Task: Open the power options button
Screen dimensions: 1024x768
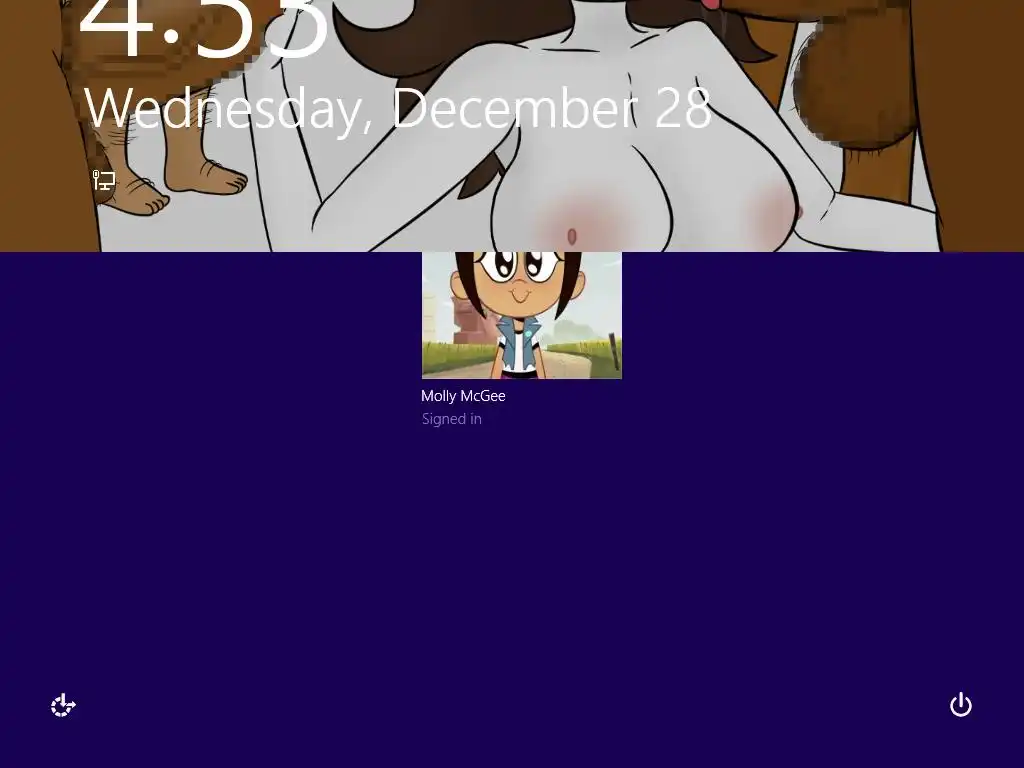Action: click(x=960, y=705)
